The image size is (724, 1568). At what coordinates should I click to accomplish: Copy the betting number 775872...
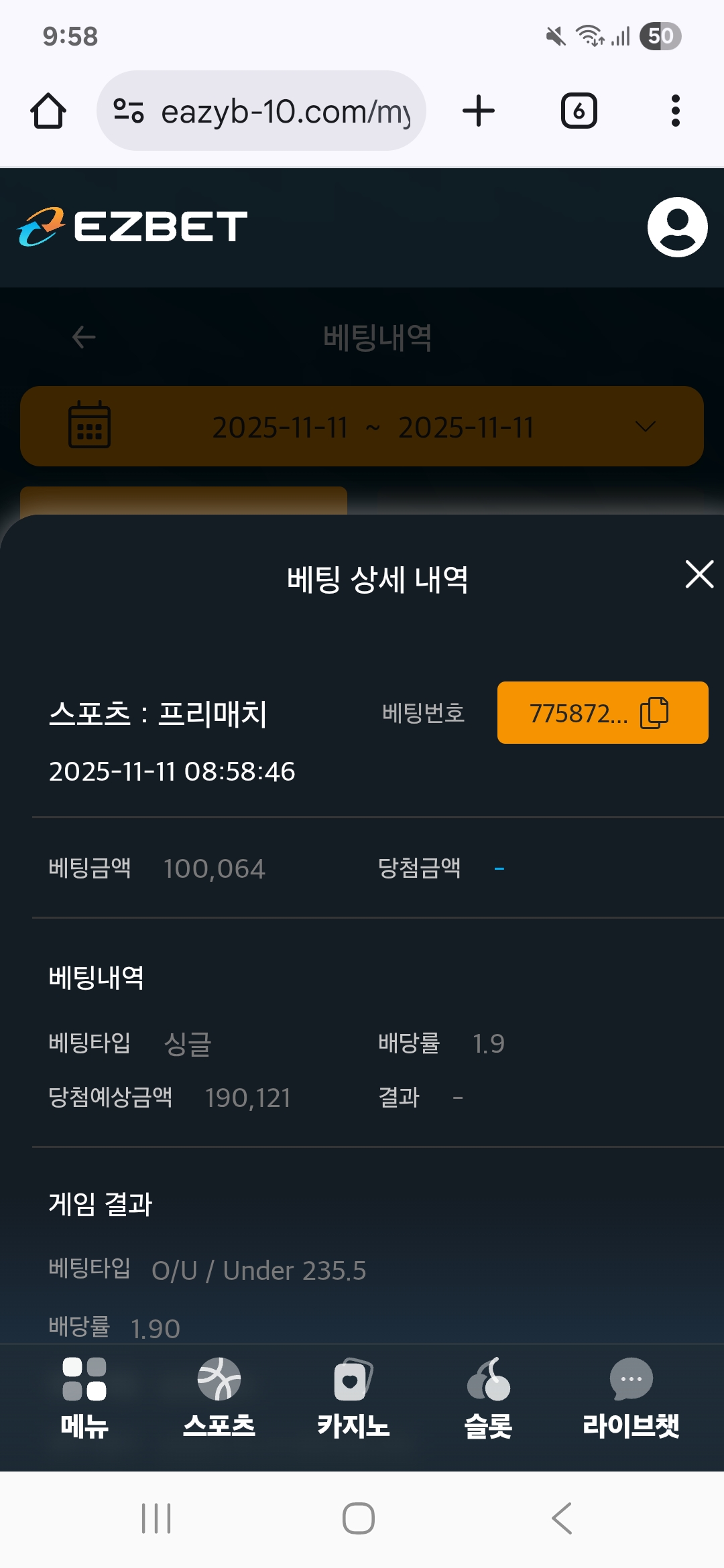(x=654, y=712)
